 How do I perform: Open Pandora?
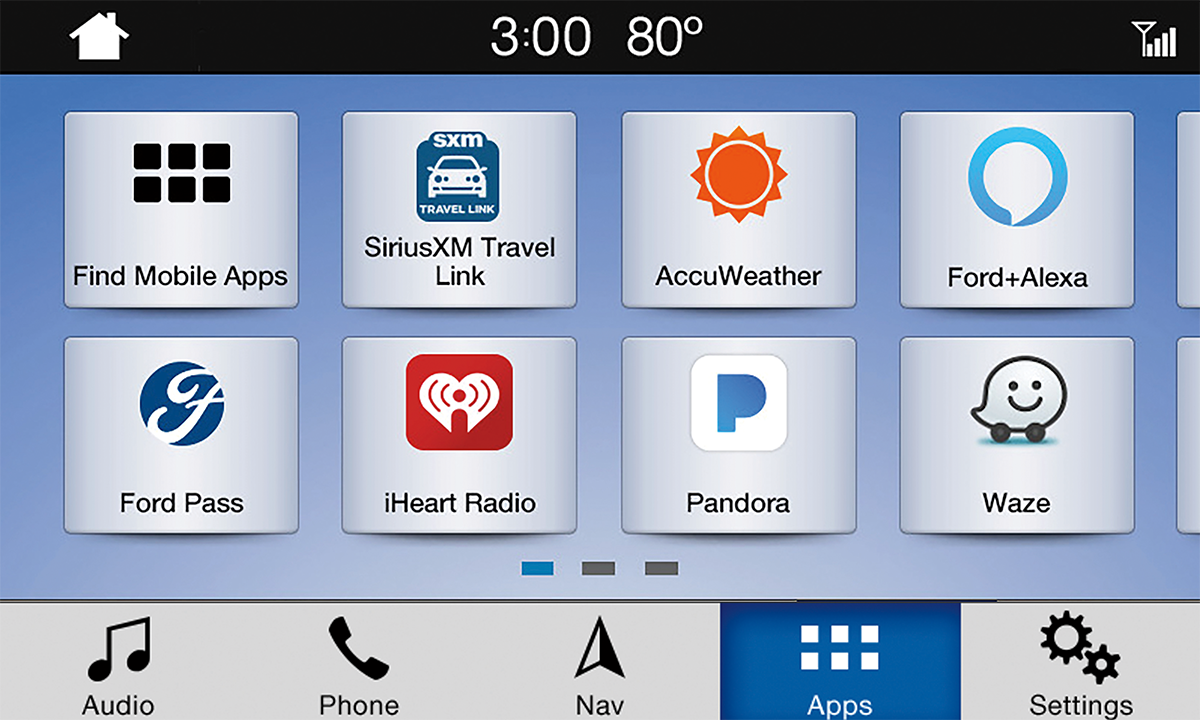(738, 435)
